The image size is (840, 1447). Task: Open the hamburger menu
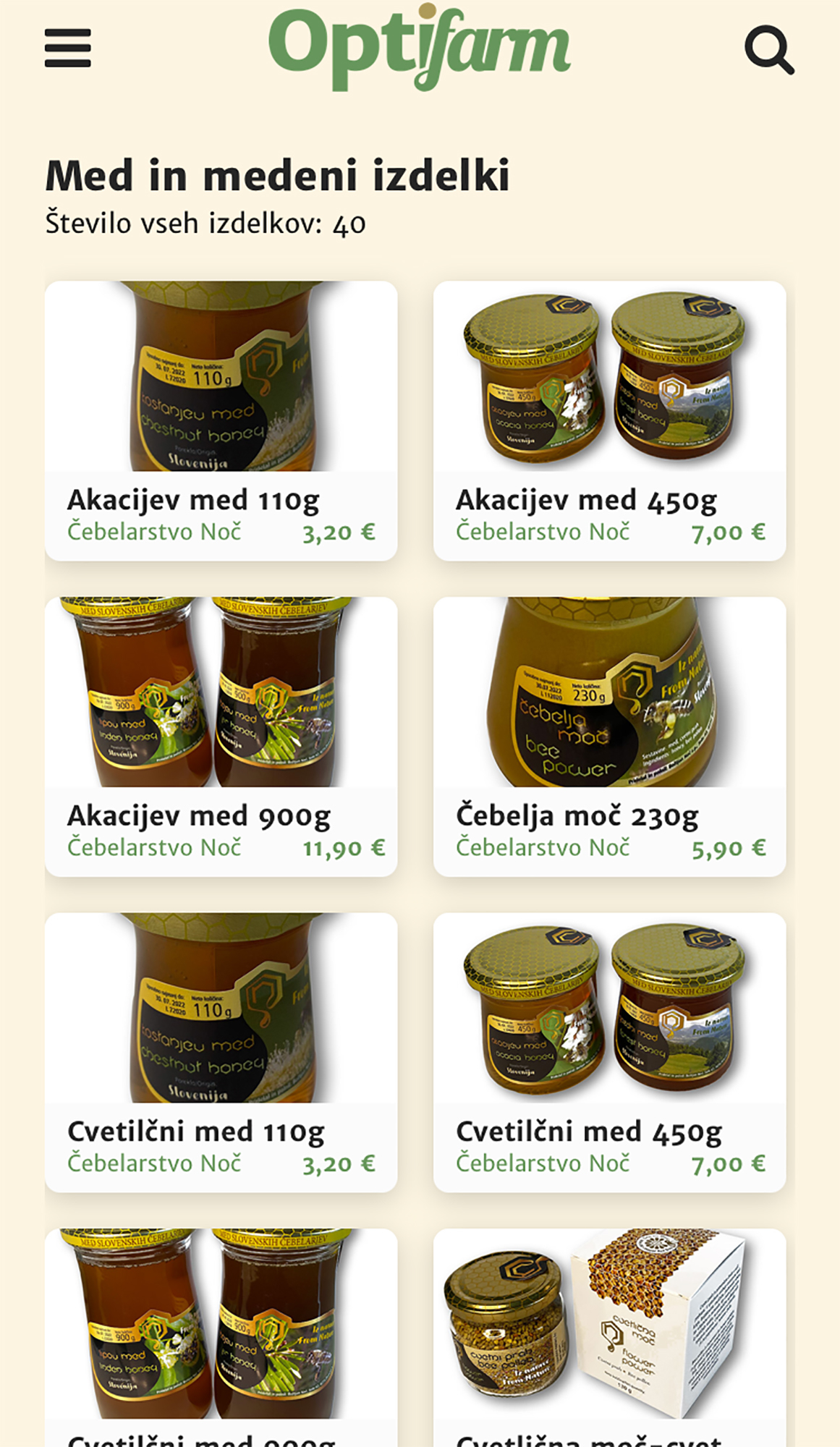click(x=67, y=48)
